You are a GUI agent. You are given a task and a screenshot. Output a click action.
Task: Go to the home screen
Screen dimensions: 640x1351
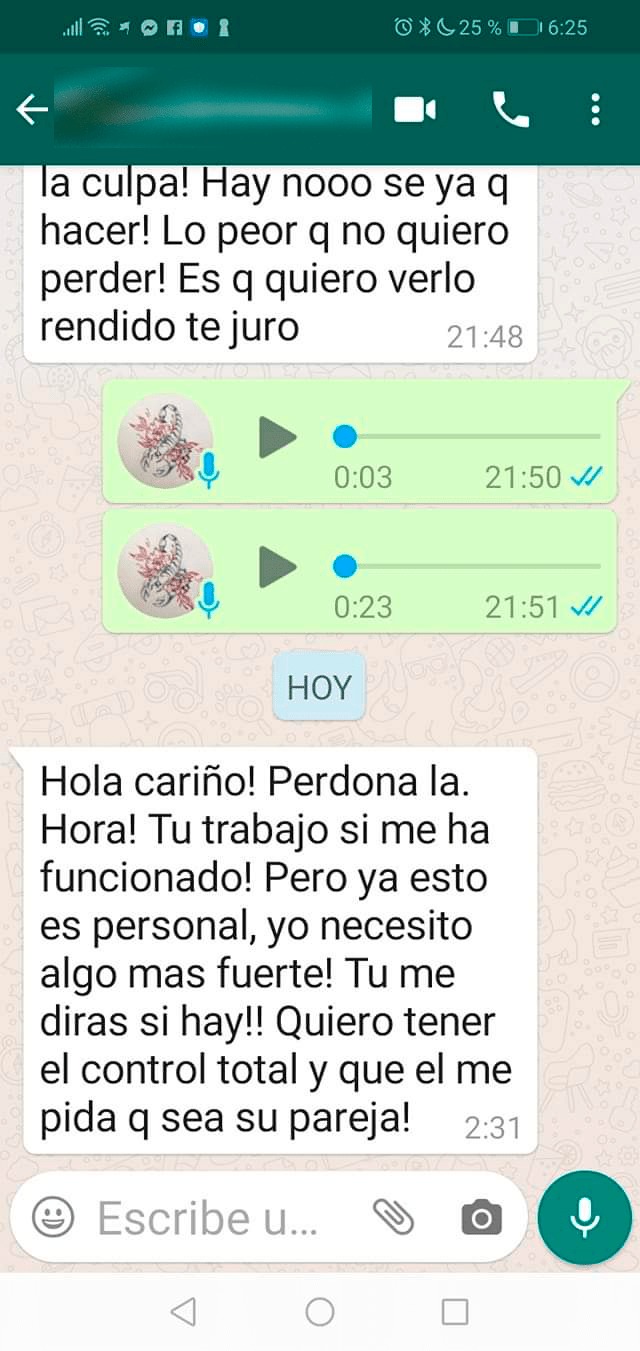[x=320, y=1311]
